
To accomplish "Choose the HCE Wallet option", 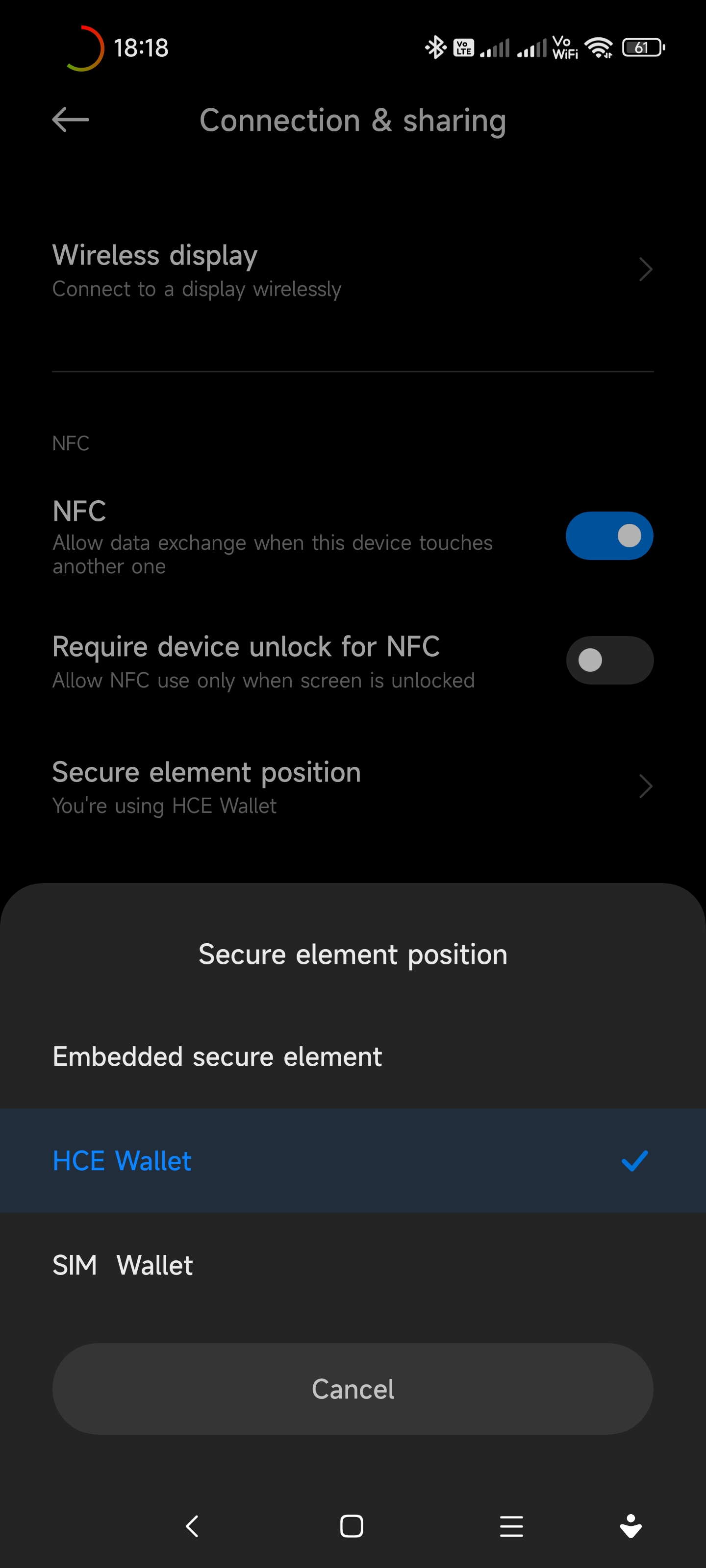I will 353,1160.
